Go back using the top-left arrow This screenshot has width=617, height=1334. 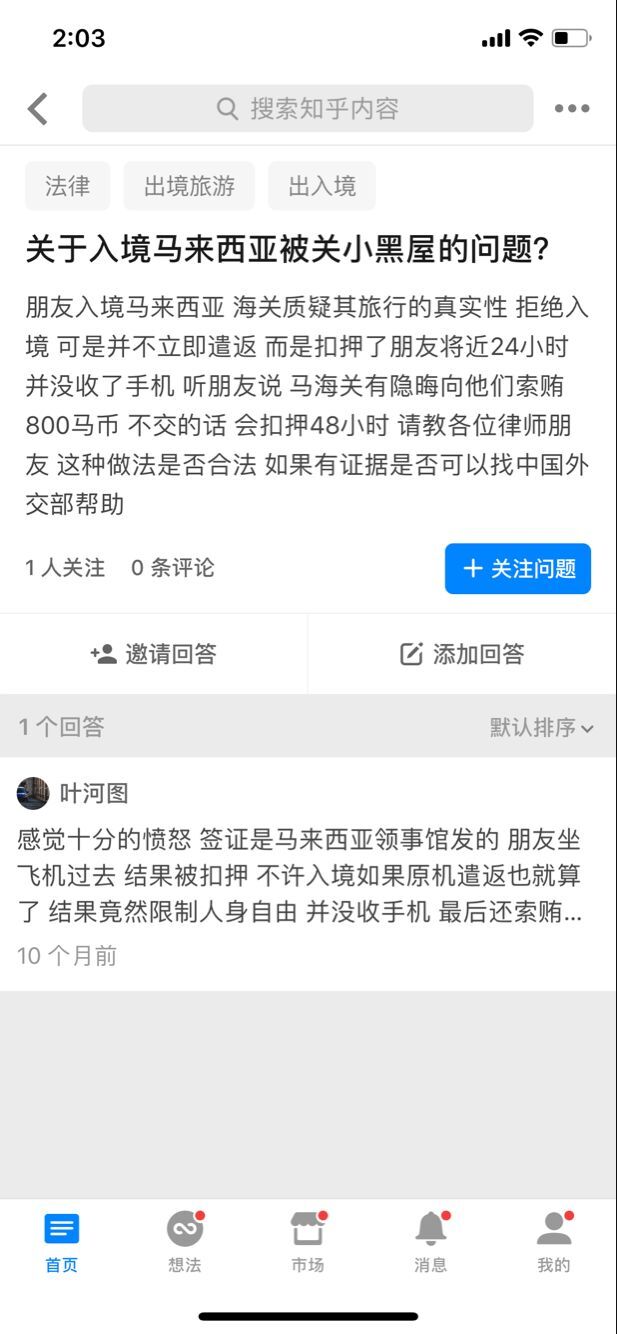38,108
